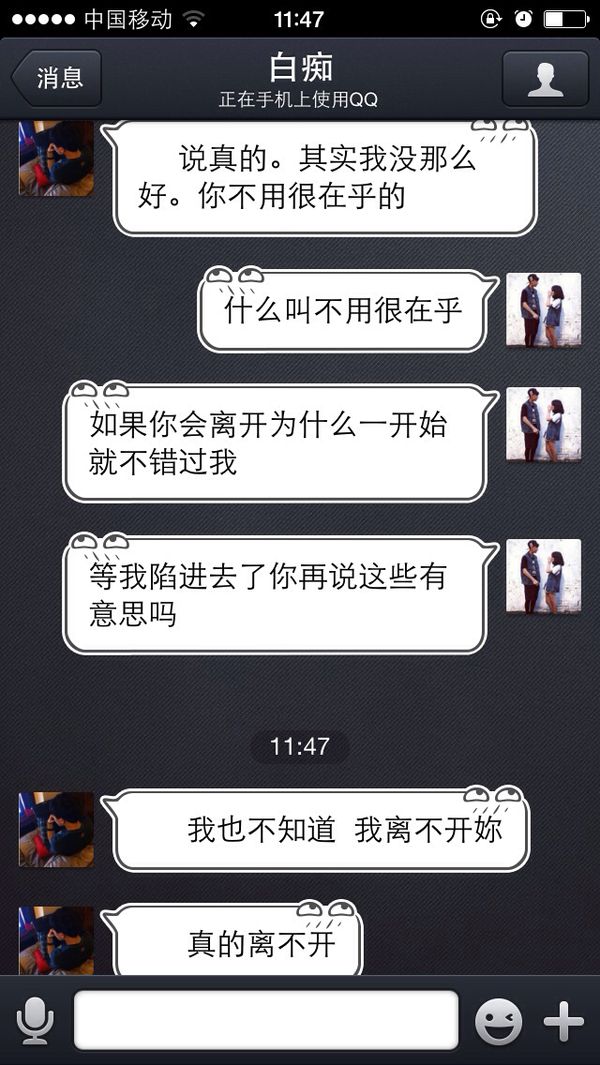
Task: Go back to the 消息 list
Action: (x=57, y=79)
